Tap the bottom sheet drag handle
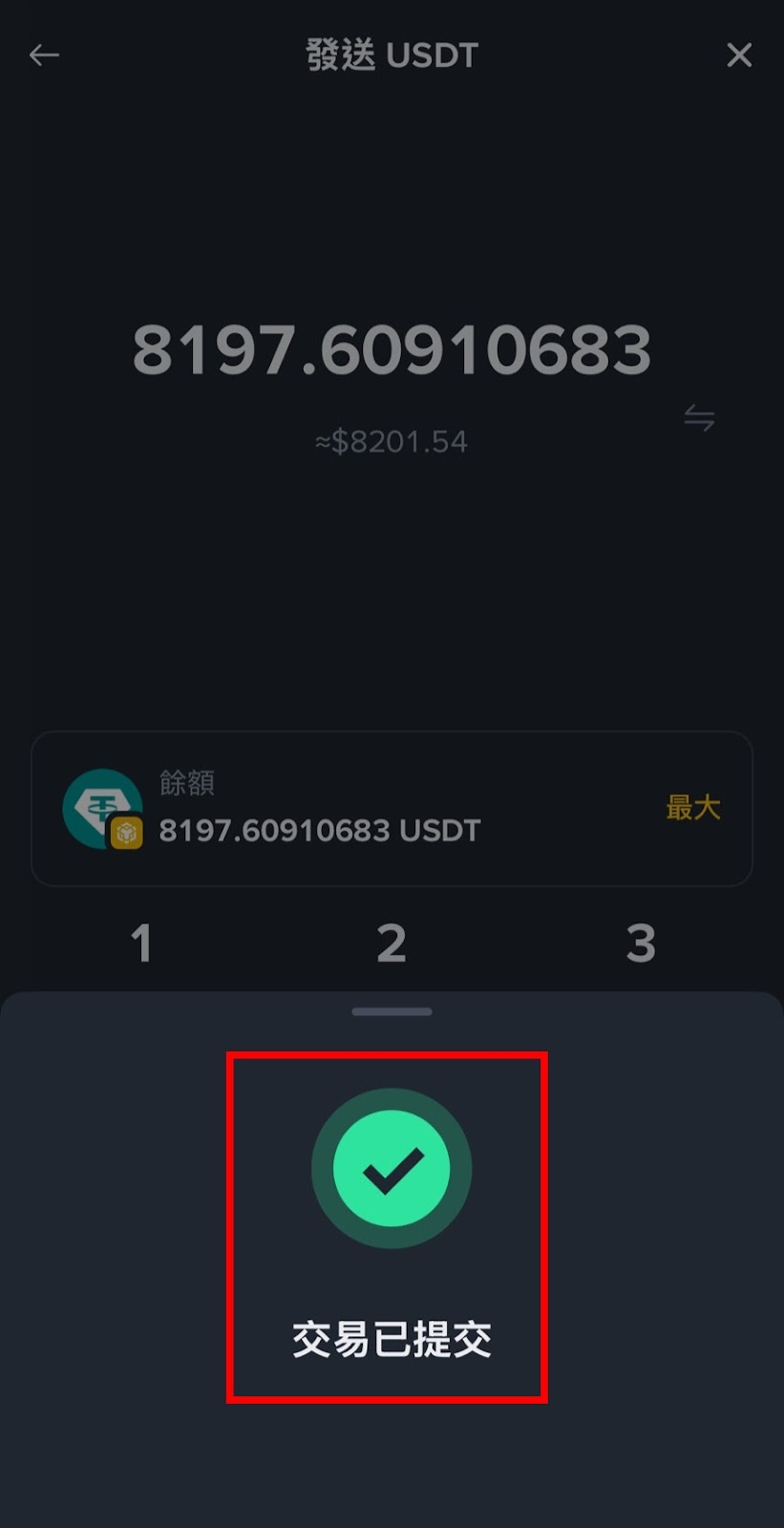 (x=392, y=1011)
